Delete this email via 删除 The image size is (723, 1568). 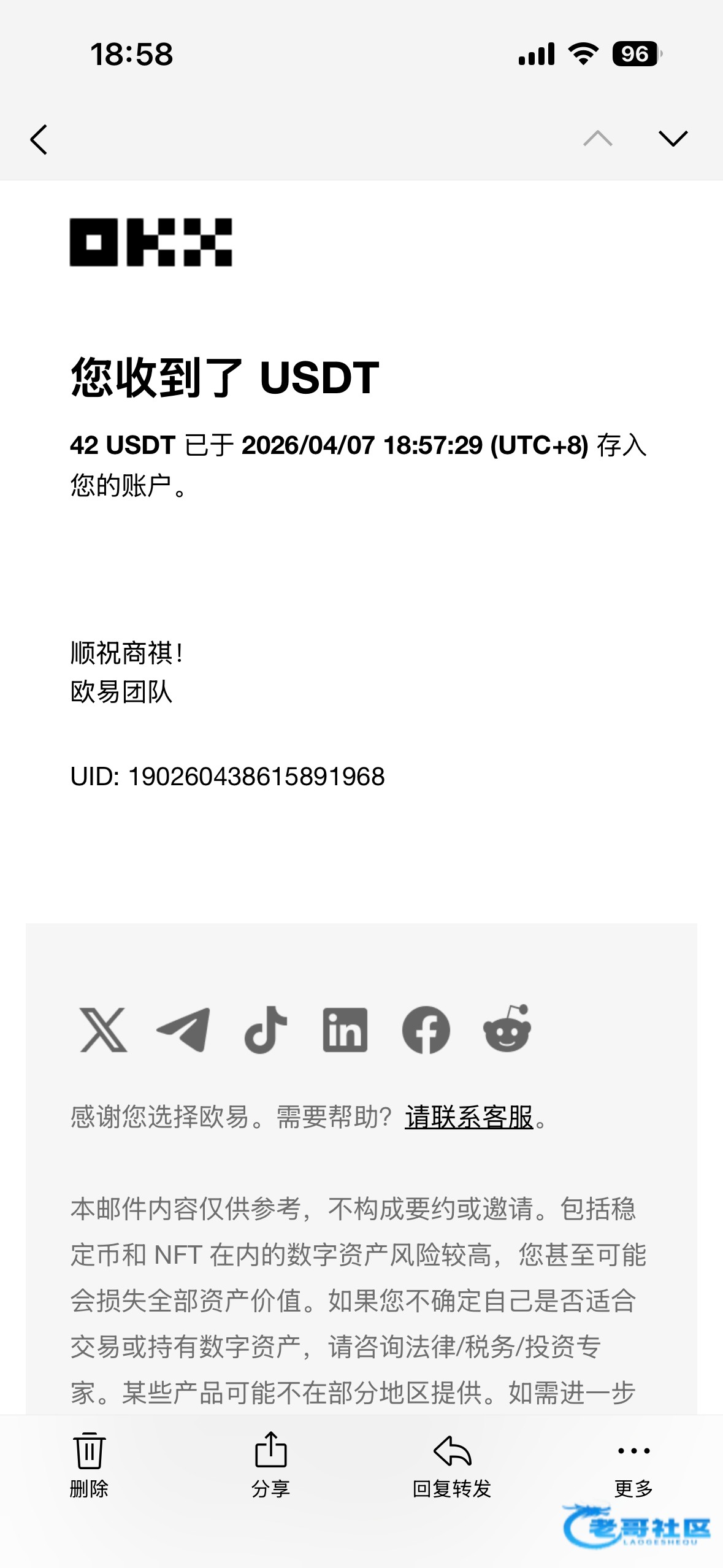pyautogui.click(x=89, y=1464)
